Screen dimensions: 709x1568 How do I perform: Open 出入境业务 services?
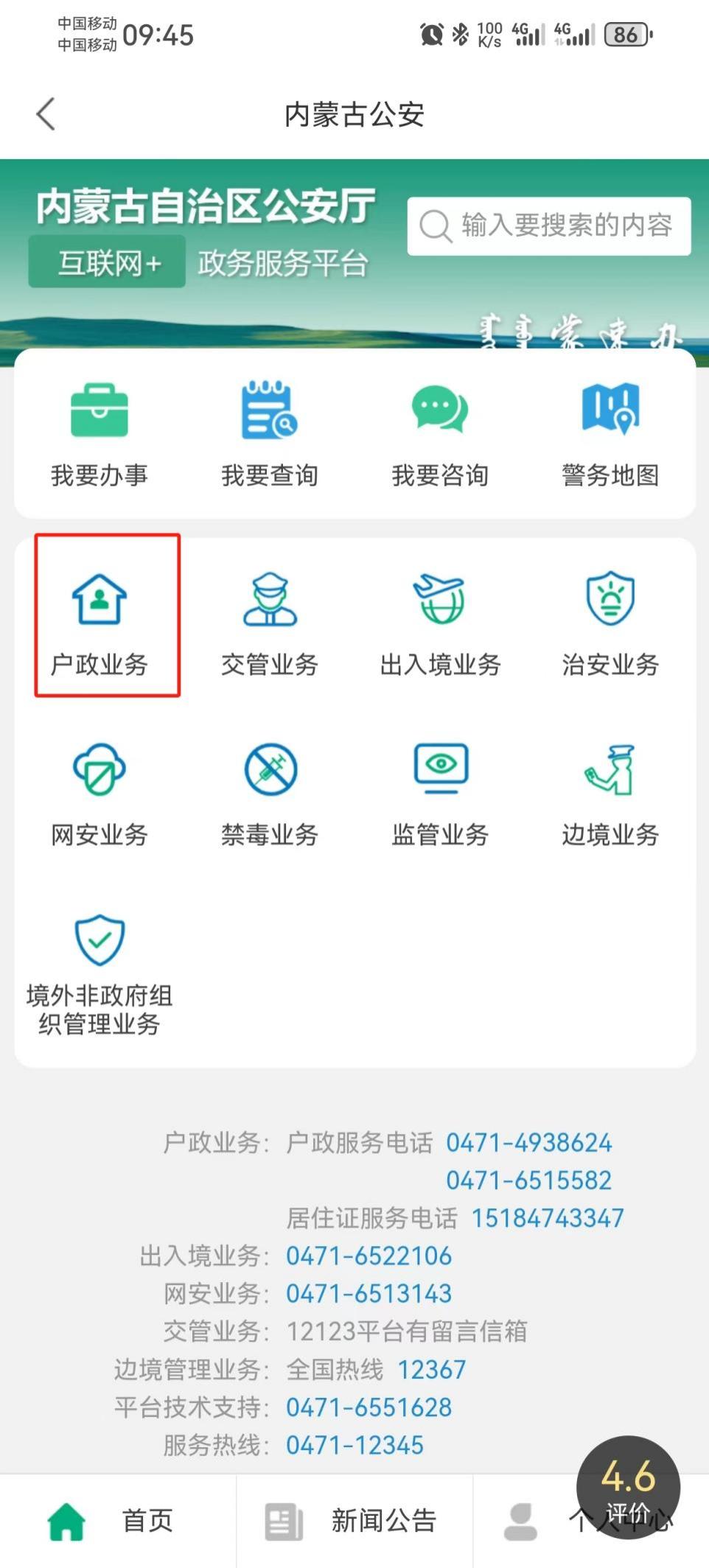440,623
